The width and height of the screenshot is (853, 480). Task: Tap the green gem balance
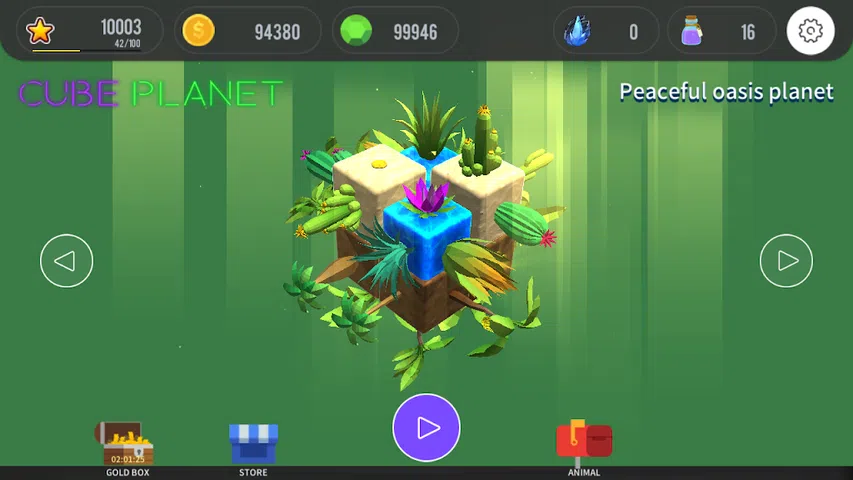[396, 31]
